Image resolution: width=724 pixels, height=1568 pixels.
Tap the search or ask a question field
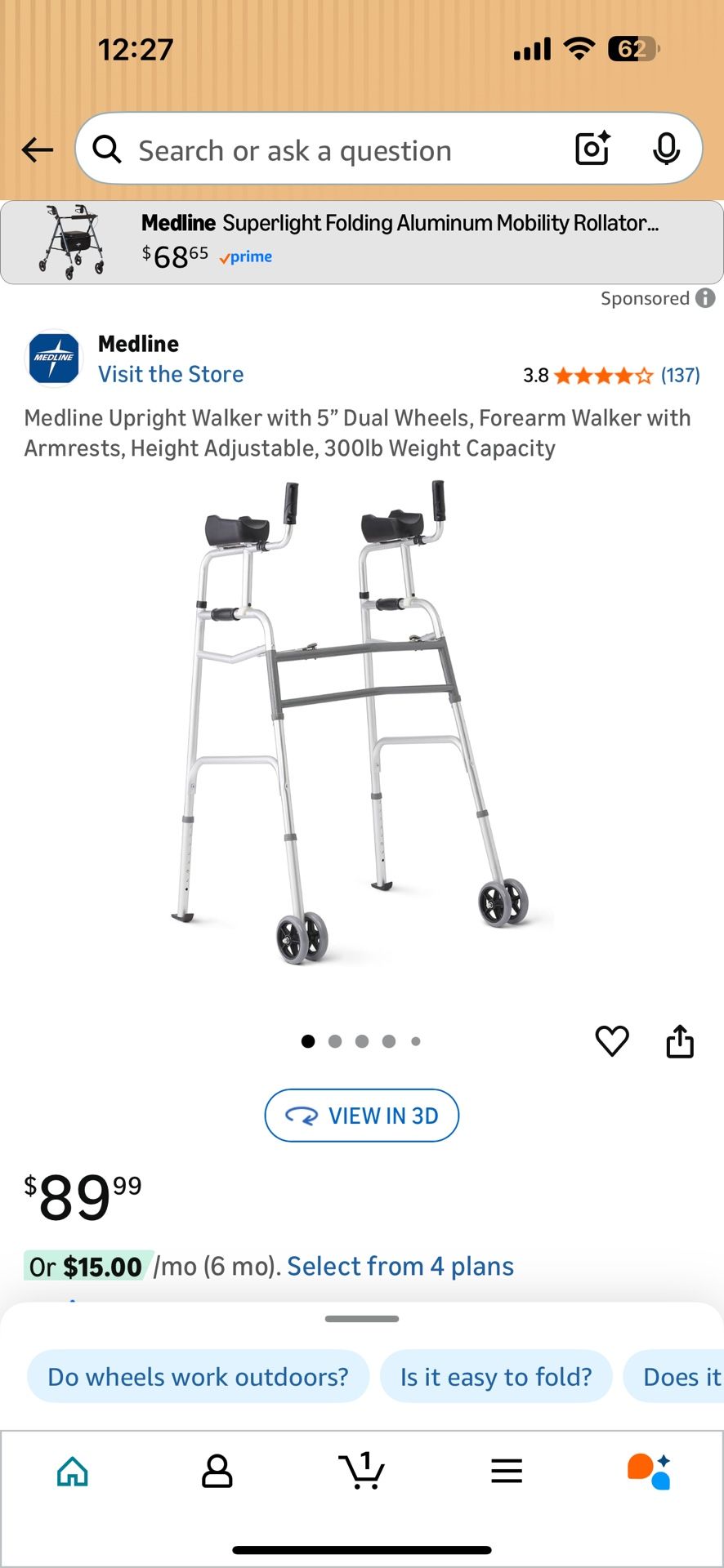click(327, 150)
